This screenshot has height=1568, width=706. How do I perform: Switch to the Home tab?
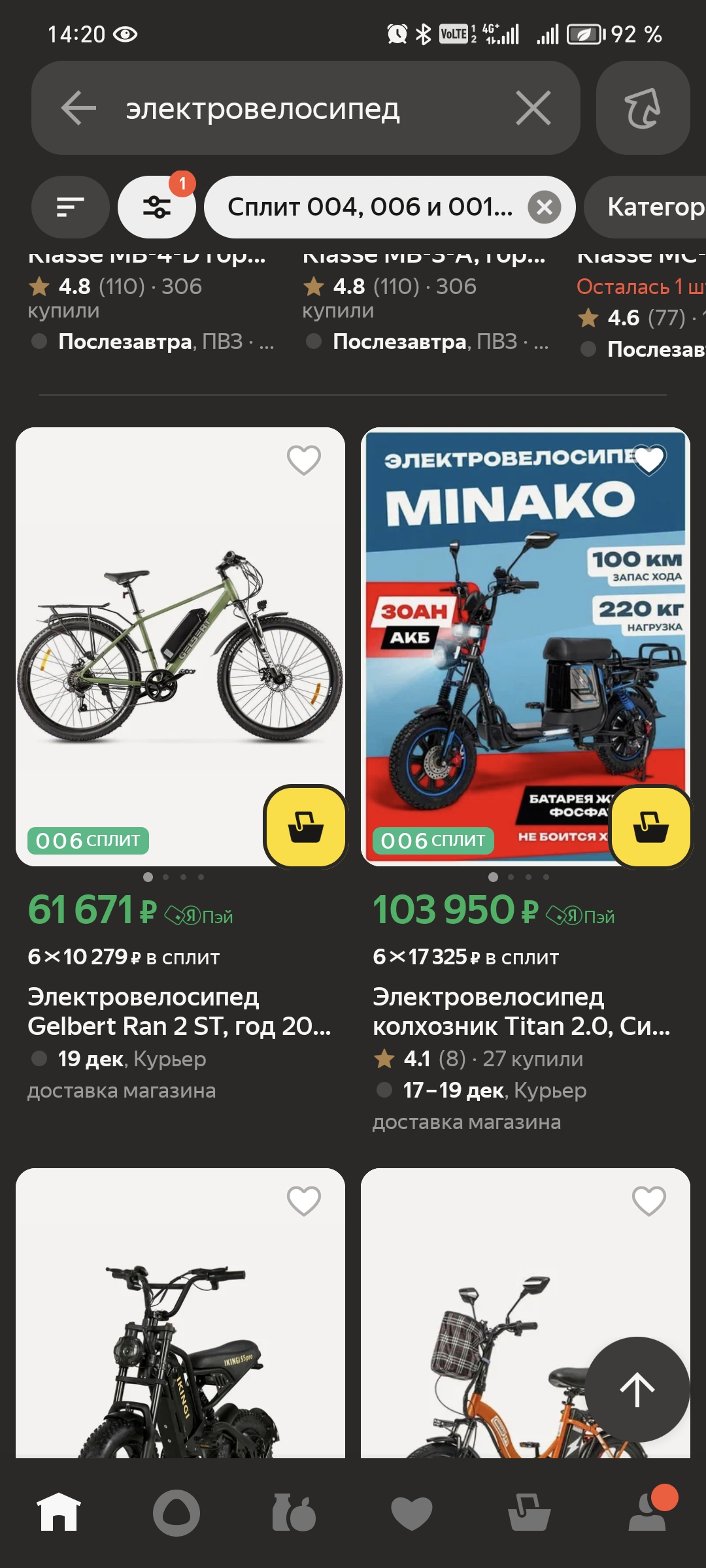[x=59, y=1512]
